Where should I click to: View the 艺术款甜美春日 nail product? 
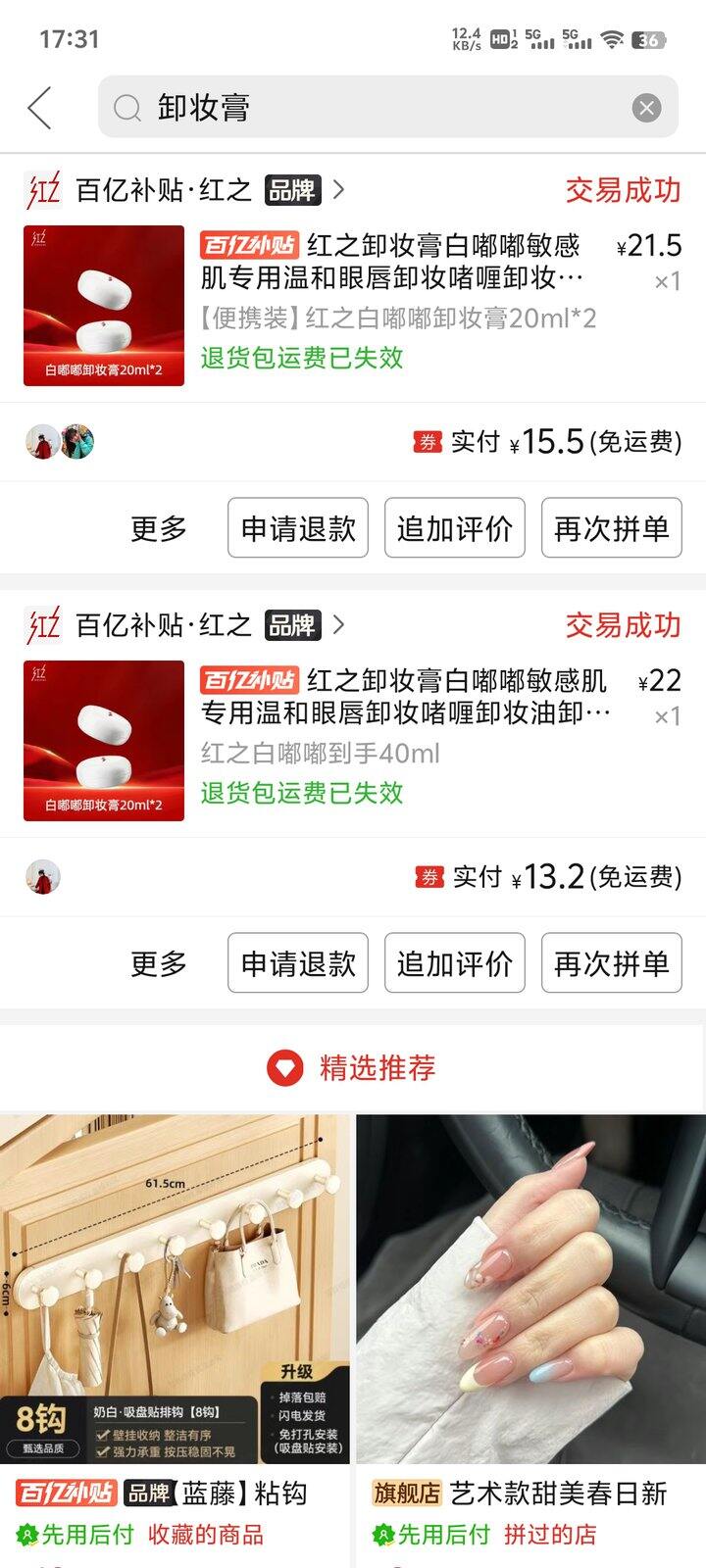coord(530,1294)
